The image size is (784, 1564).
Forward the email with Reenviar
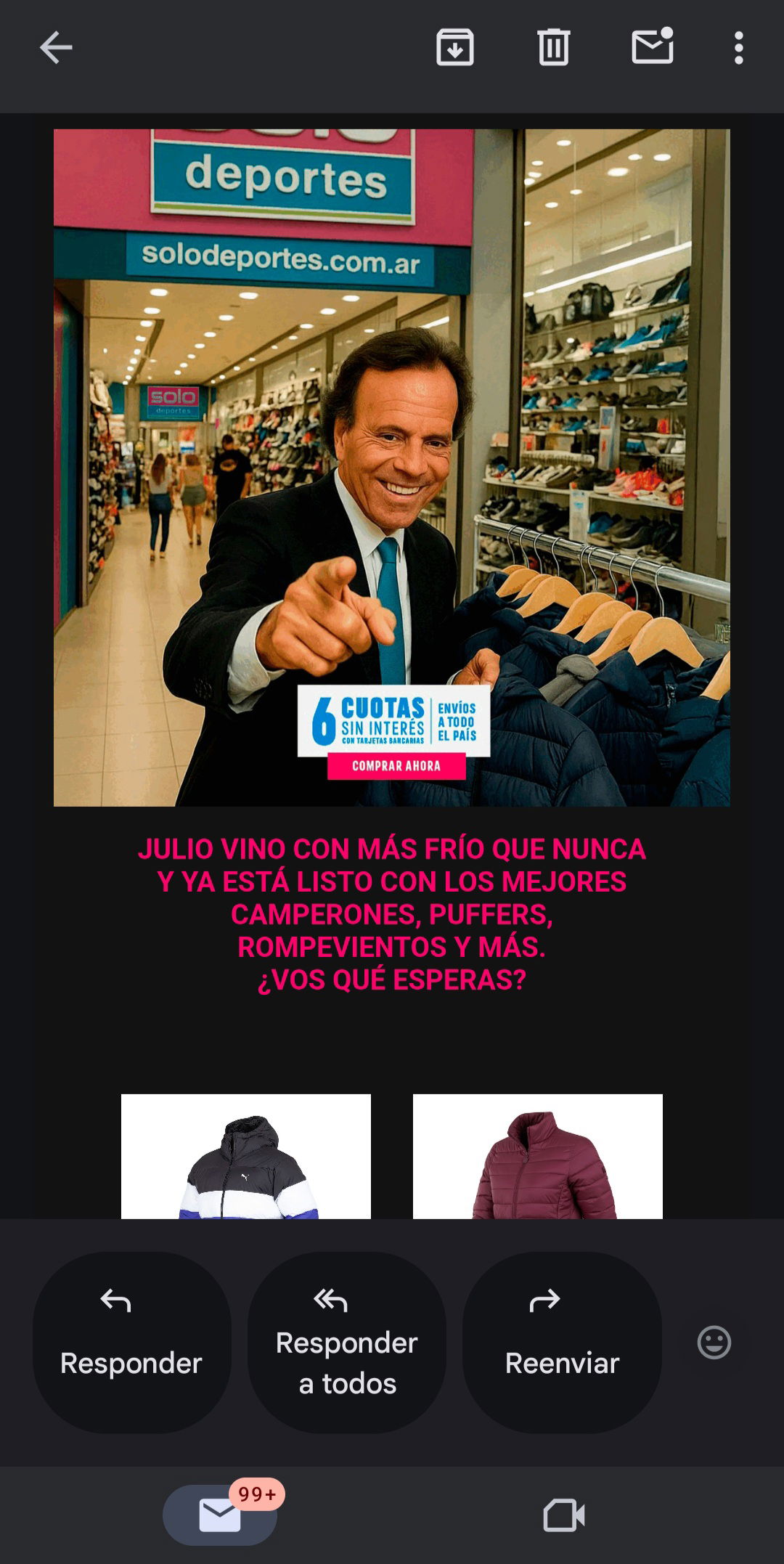562,1342
